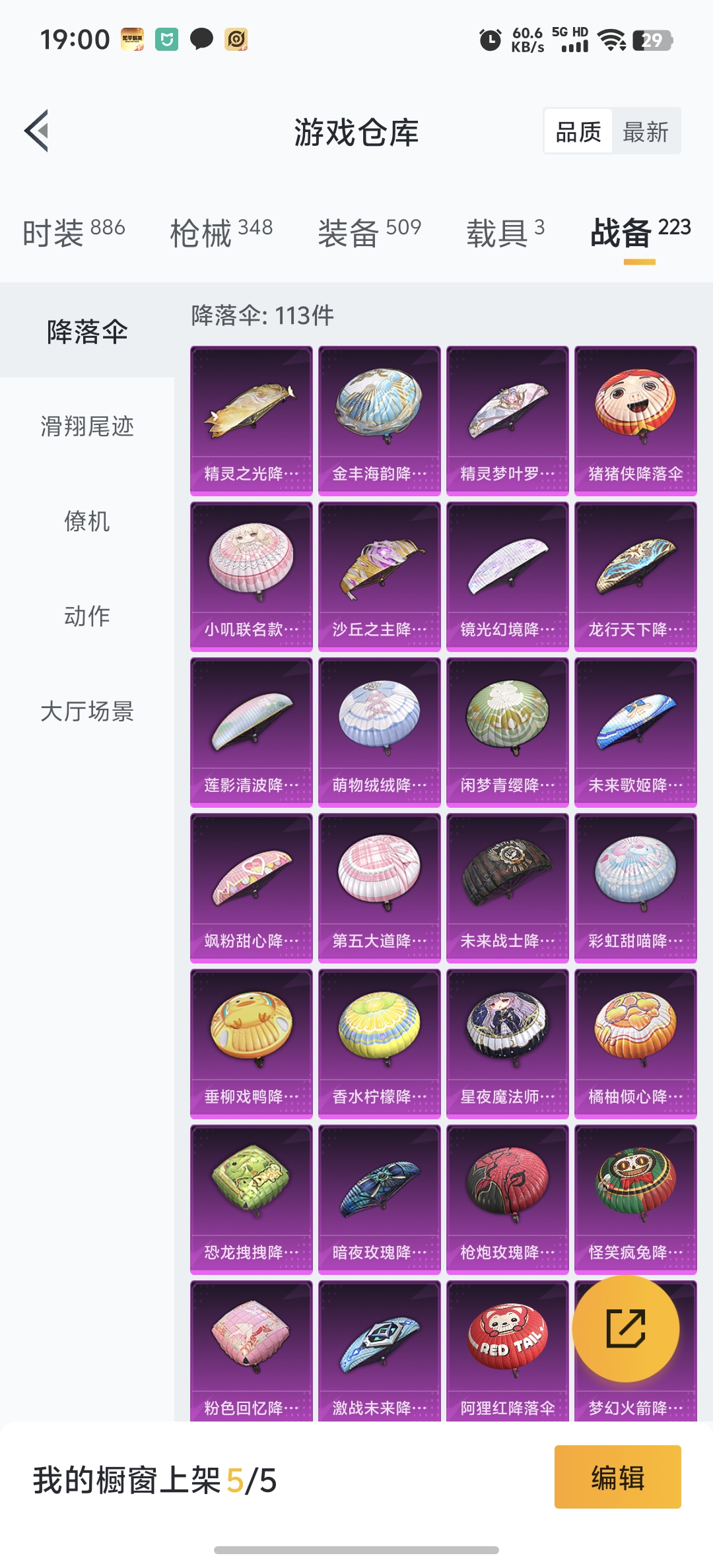Select the 大厅场景 category

(87, 711)
